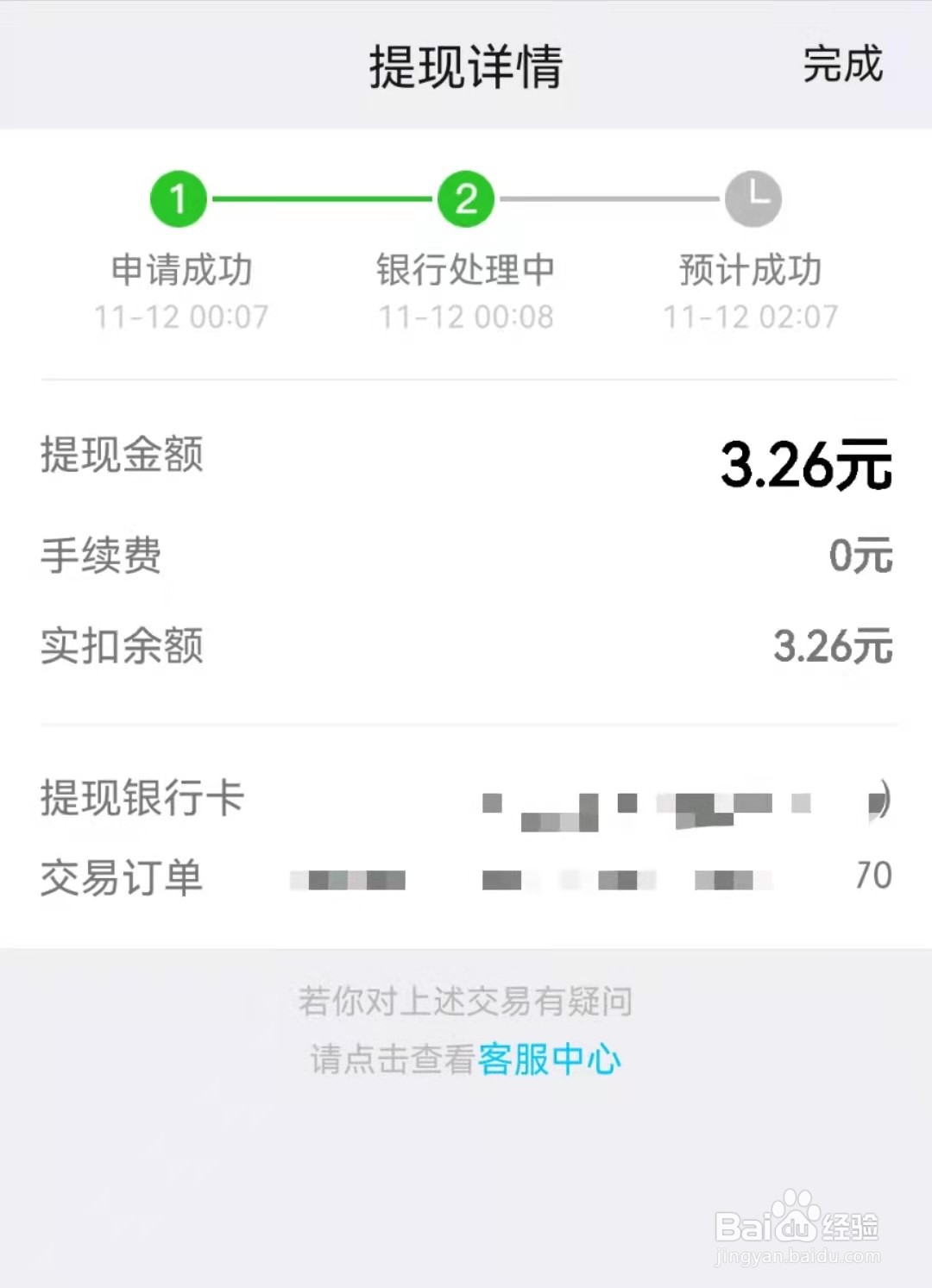932x1288 pixels.
Task: Click the clock icon for 预计成功
Action: [753, 199]
